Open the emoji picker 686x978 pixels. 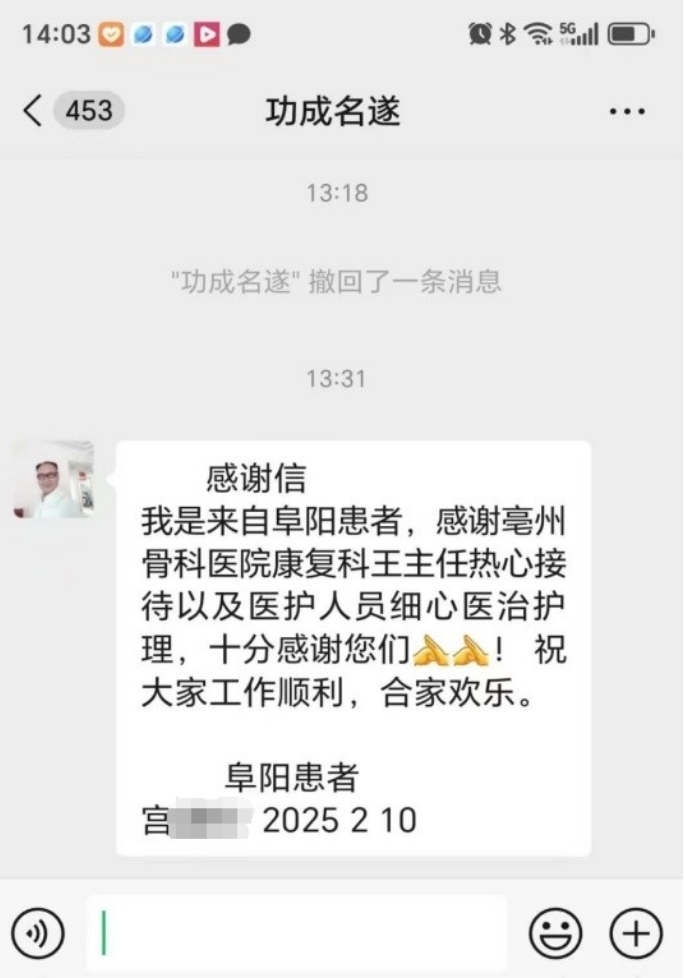pos(556,933)
